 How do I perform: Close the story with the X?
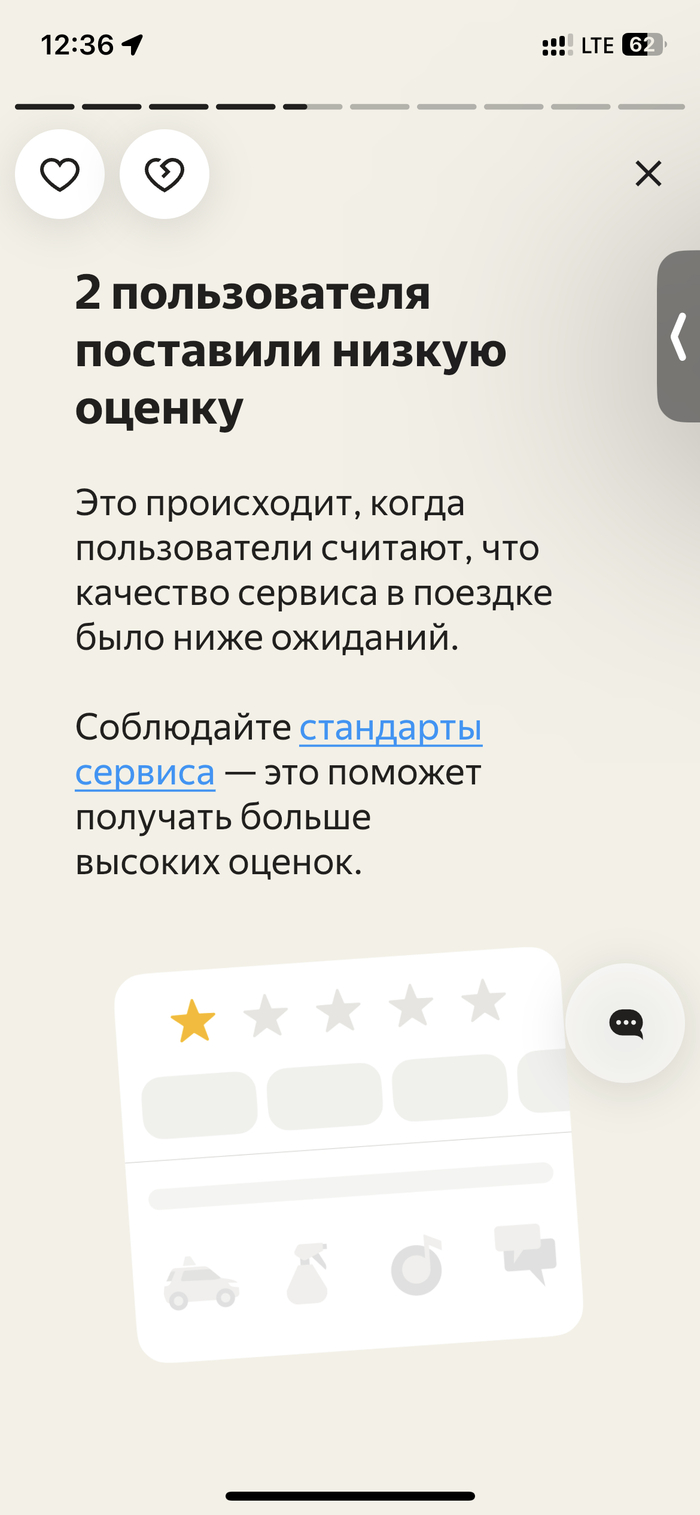pos(648,174)
